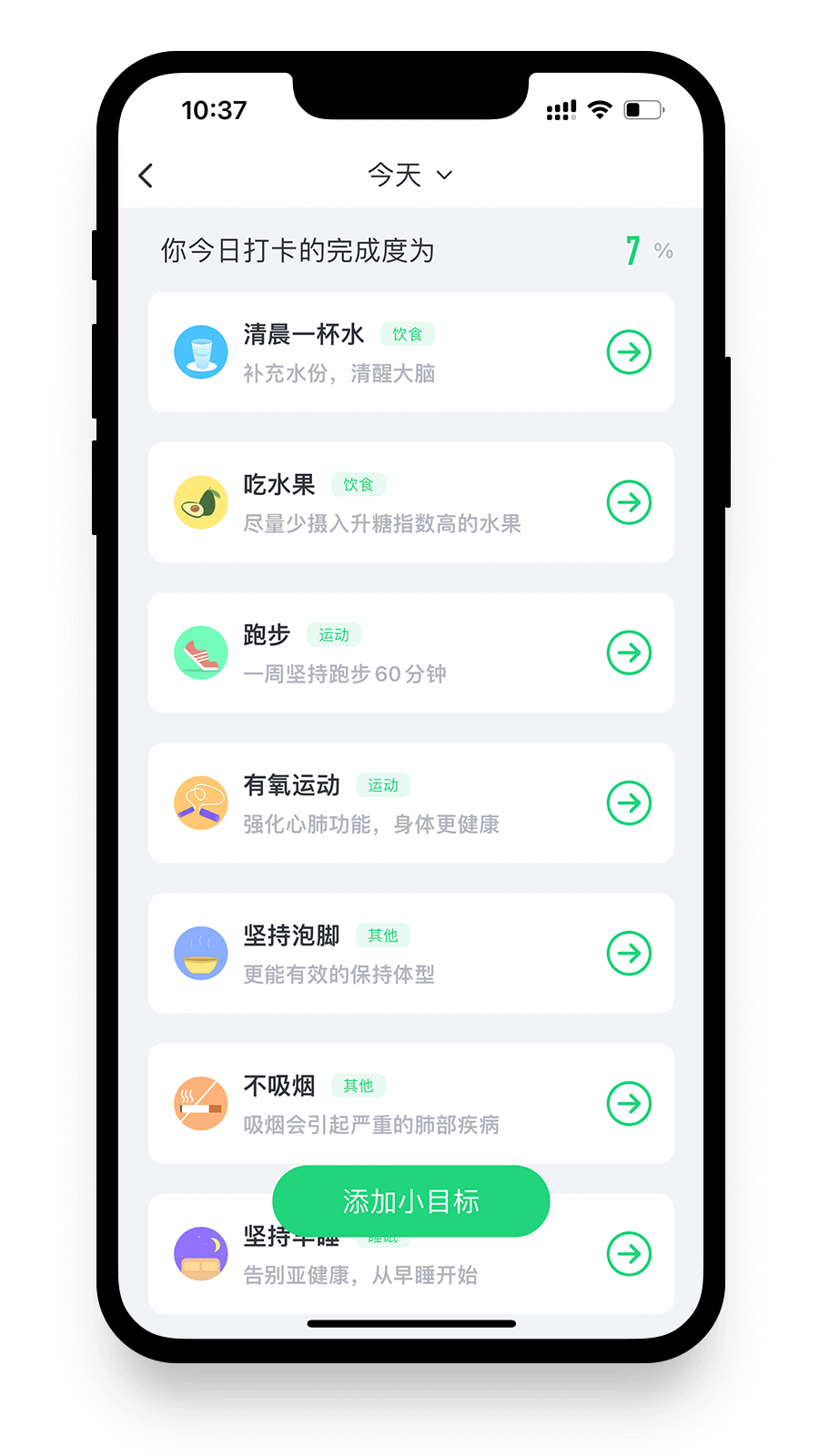Image resolution: width=819 pixels, height=1456 pixels.
Task: Tap the arrow on 吃水果
Action: click(629, 502)
